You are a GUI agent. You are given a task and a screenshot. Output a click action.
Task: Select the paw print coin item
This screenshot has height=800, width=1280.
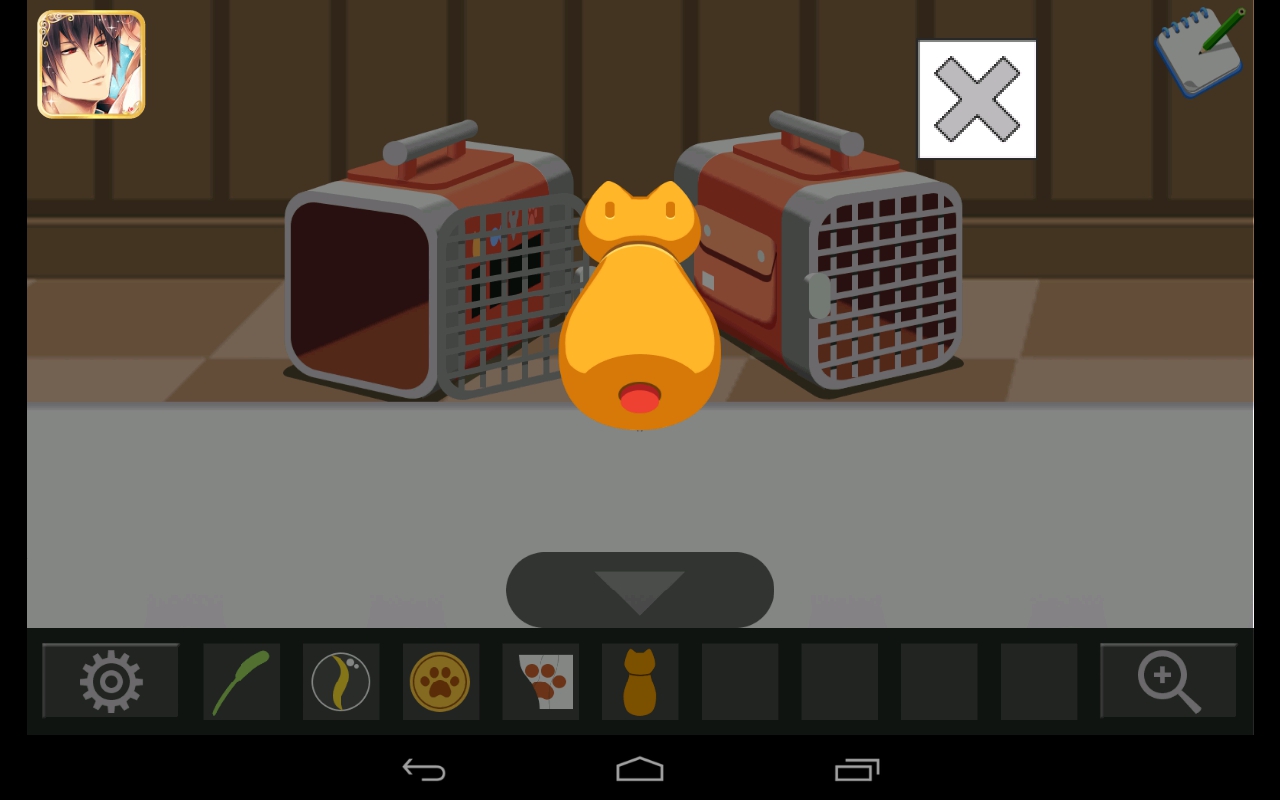point(440,682)
